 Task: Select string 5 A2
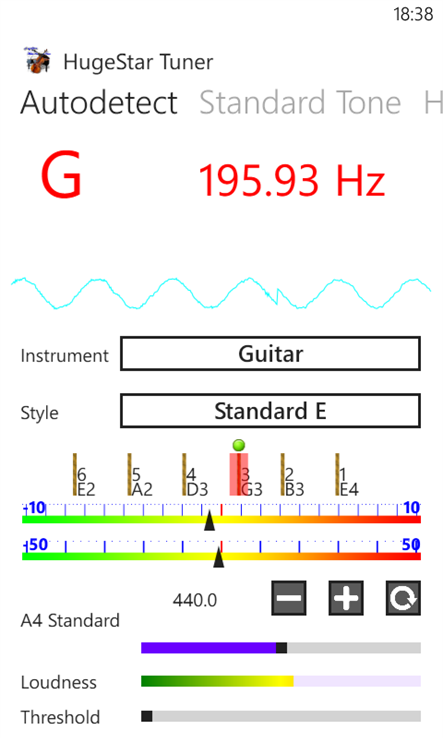coord(140,474)
